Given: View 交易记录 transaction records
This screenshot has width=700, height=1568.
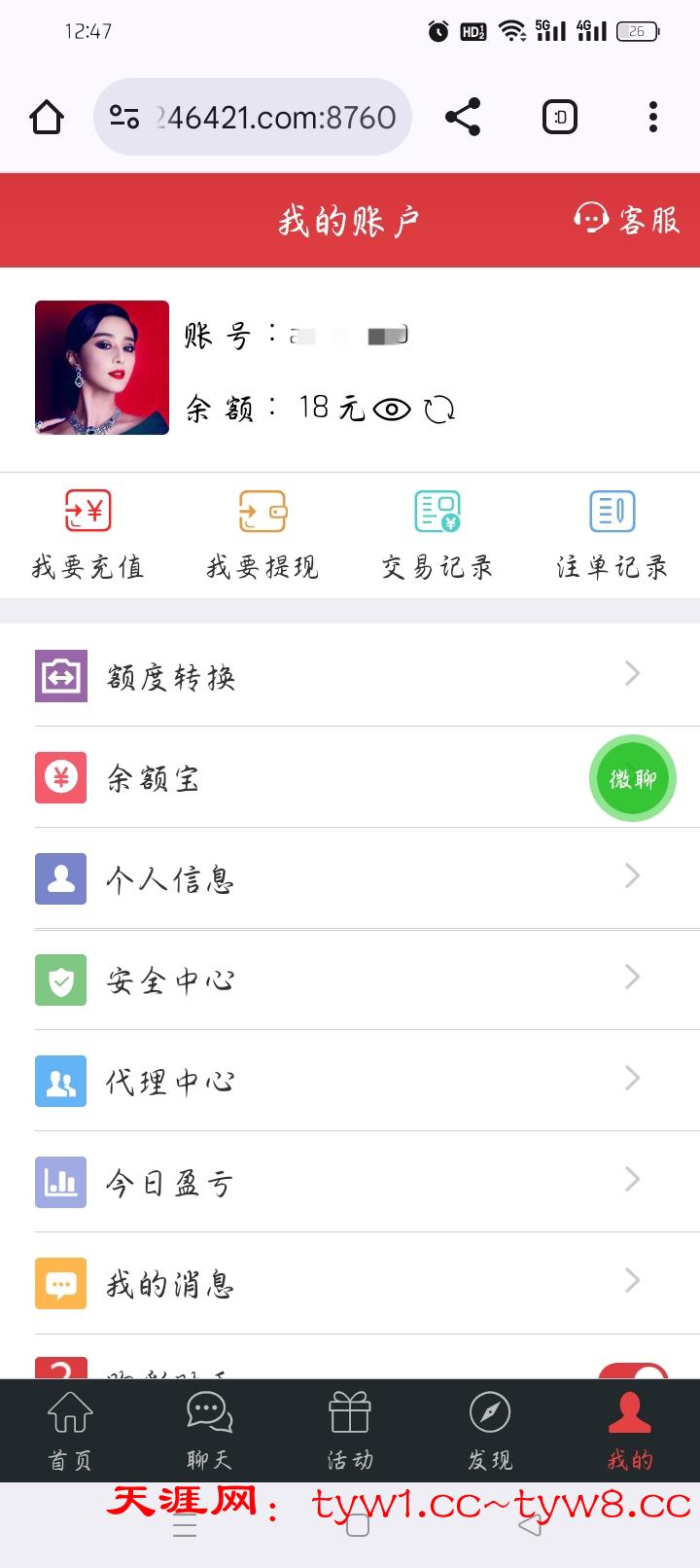Looking at the screenshot, I should 437,534.
